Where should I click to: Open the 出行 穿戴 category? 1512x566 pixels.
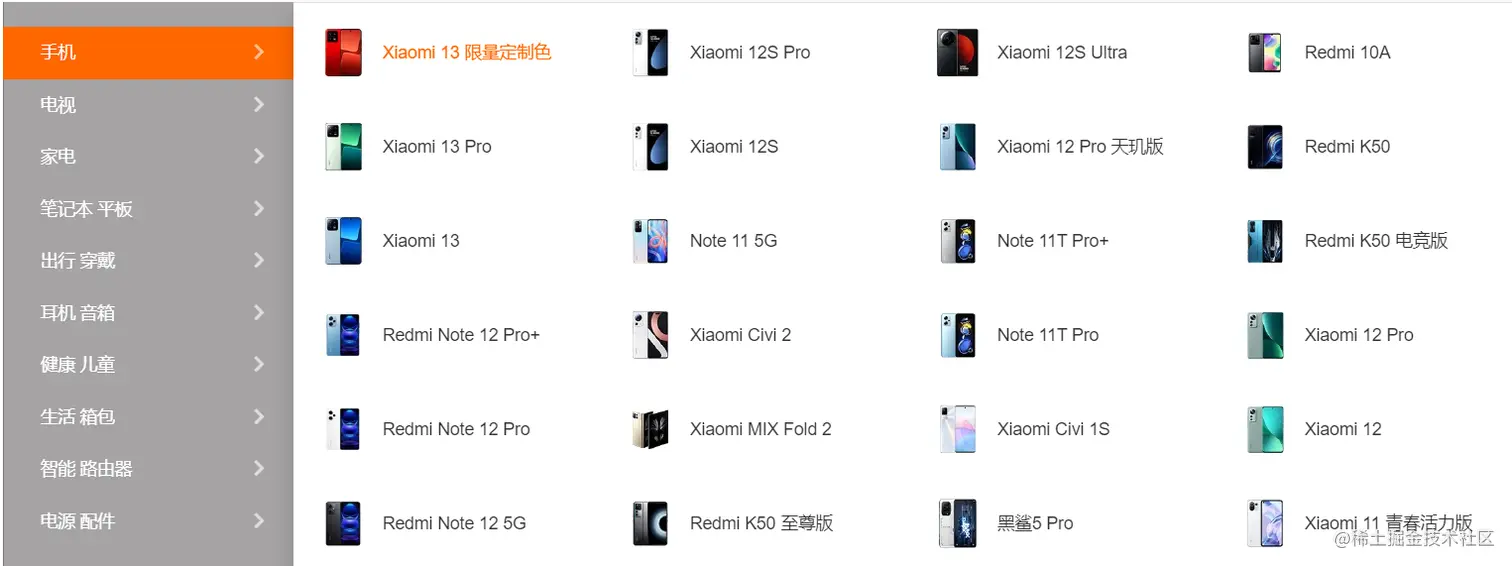click(x=78, y=260)
